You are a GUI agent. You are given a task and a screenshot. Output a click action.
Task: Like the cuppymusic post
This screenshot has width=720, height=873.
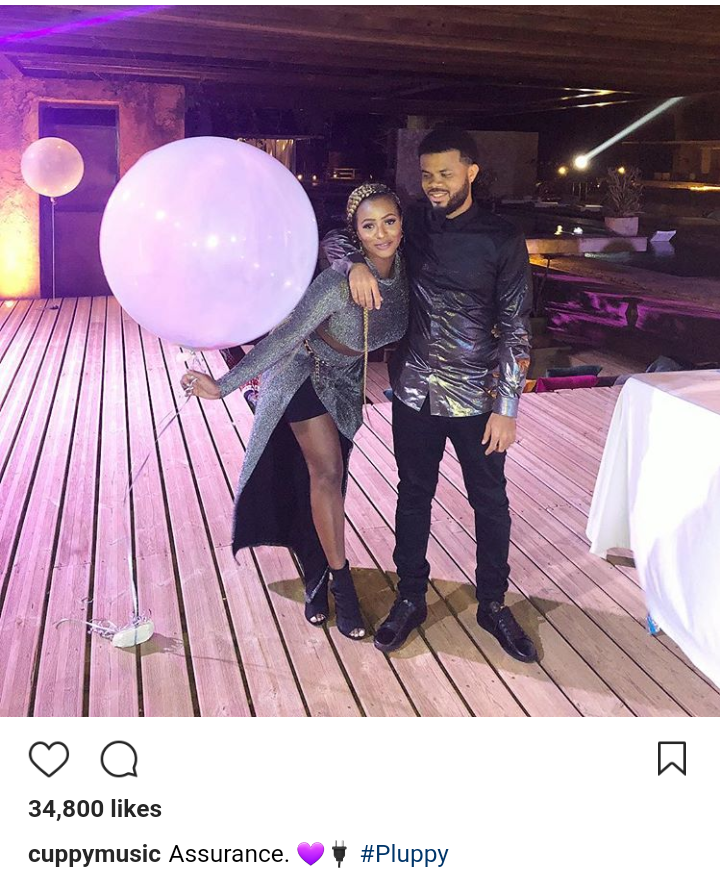point(48,760)
